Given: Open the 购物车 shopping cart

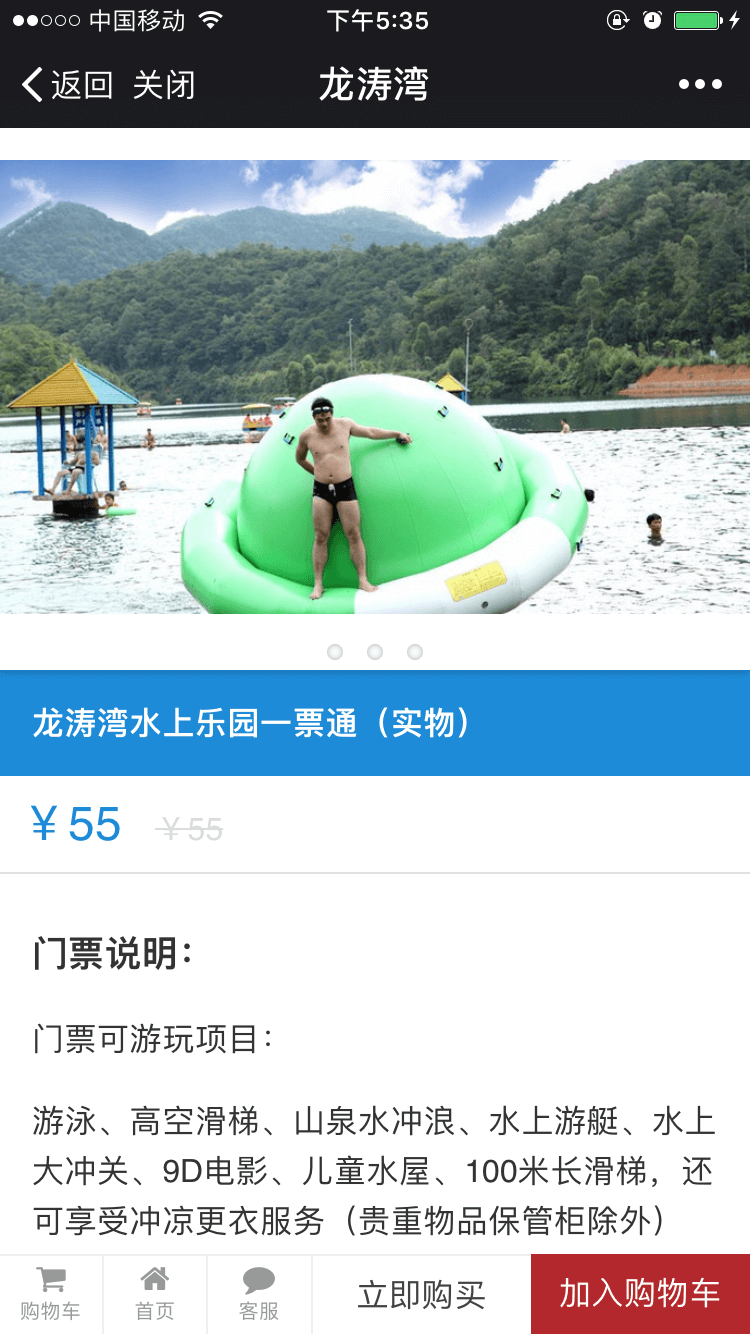Looking at the screenshot, I should click(51, 1294).
